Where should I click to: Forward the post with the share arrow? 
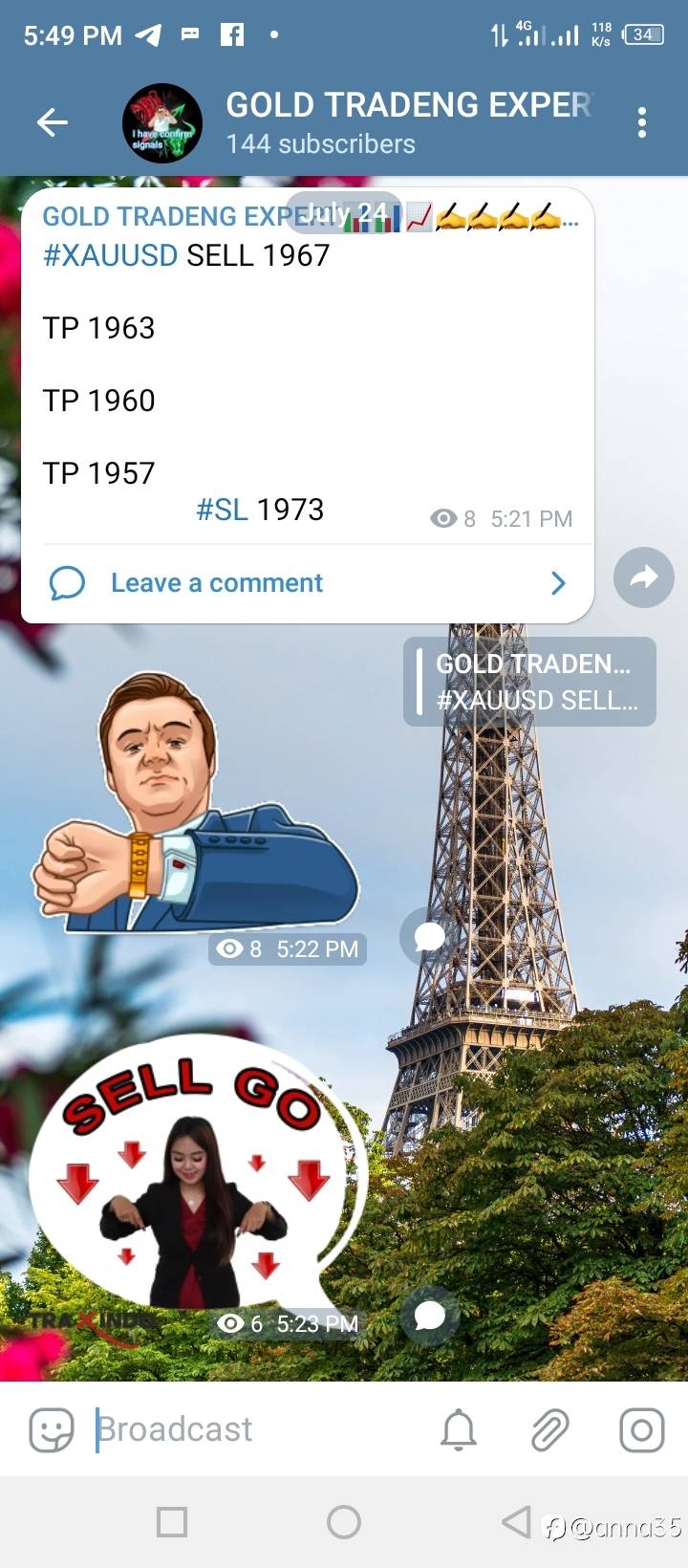[644, 577]
